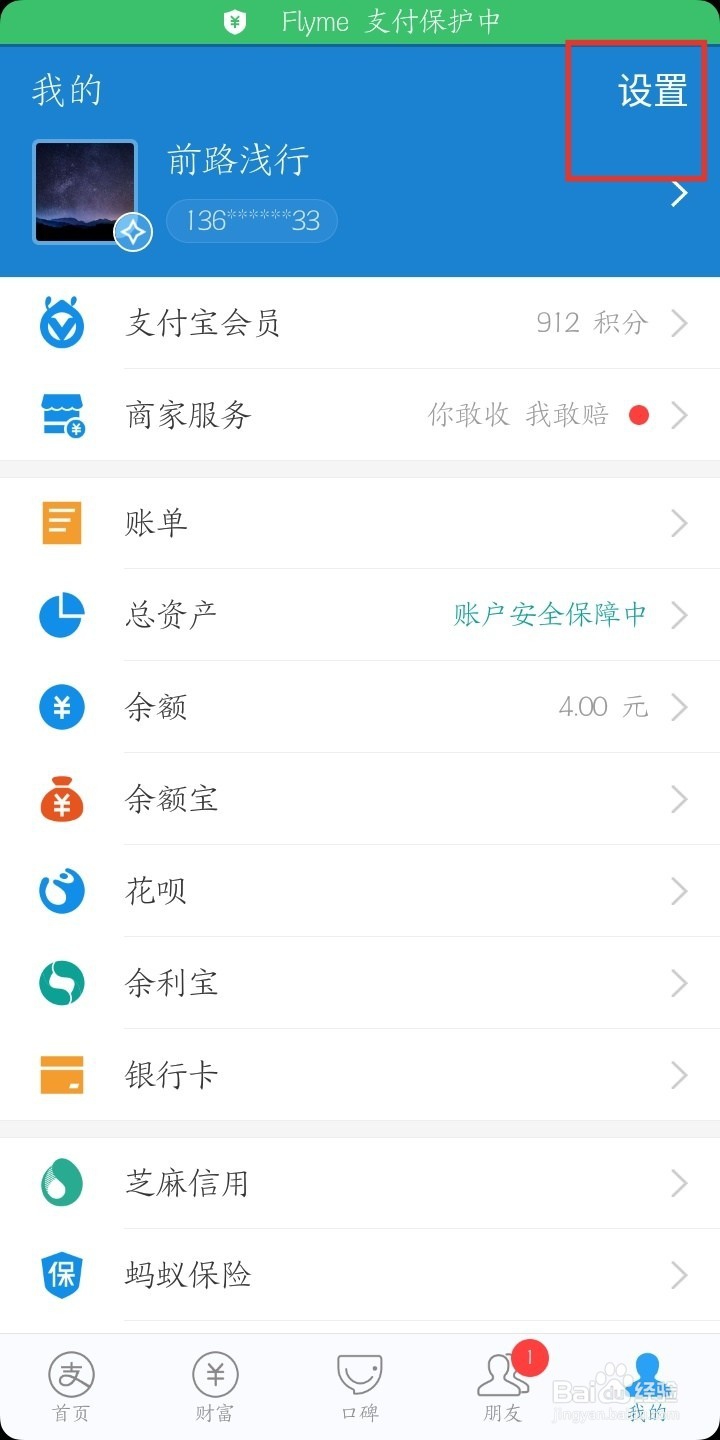Tap the 商家服务 merchant services icon
This screenshot has height=1440, width=720.
click(61, 414)
